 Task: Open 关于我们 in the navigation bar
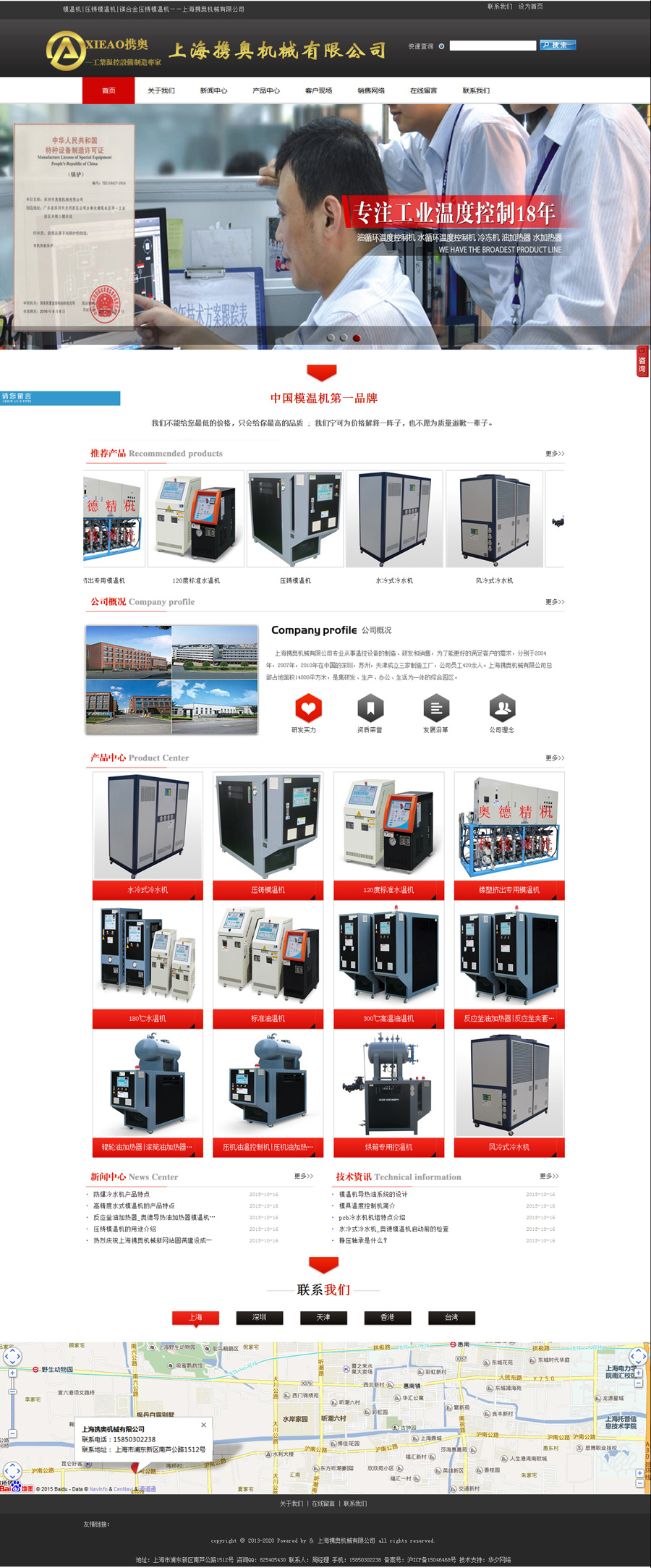point(161,91)
